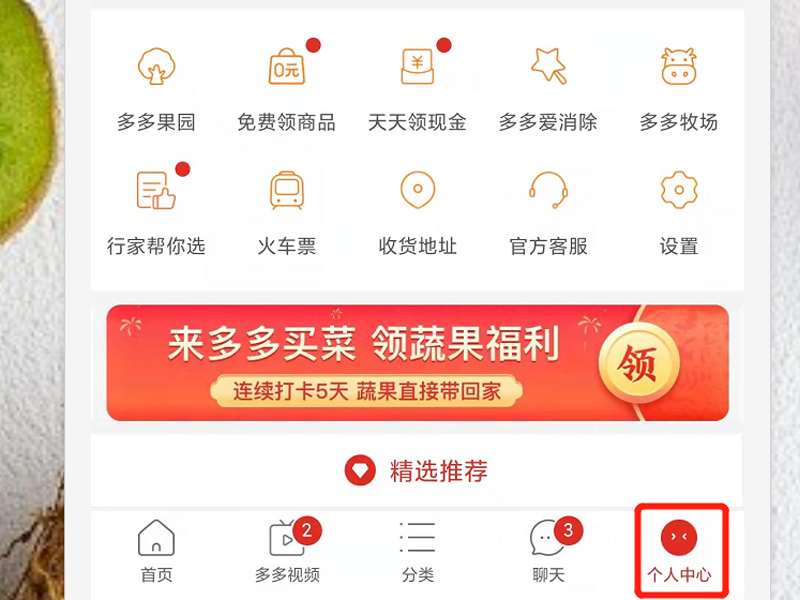Image resolution: width=800 pixels, height=600 pixels.
Task: Switch to the 分类 categories tab
Action: 417,551
